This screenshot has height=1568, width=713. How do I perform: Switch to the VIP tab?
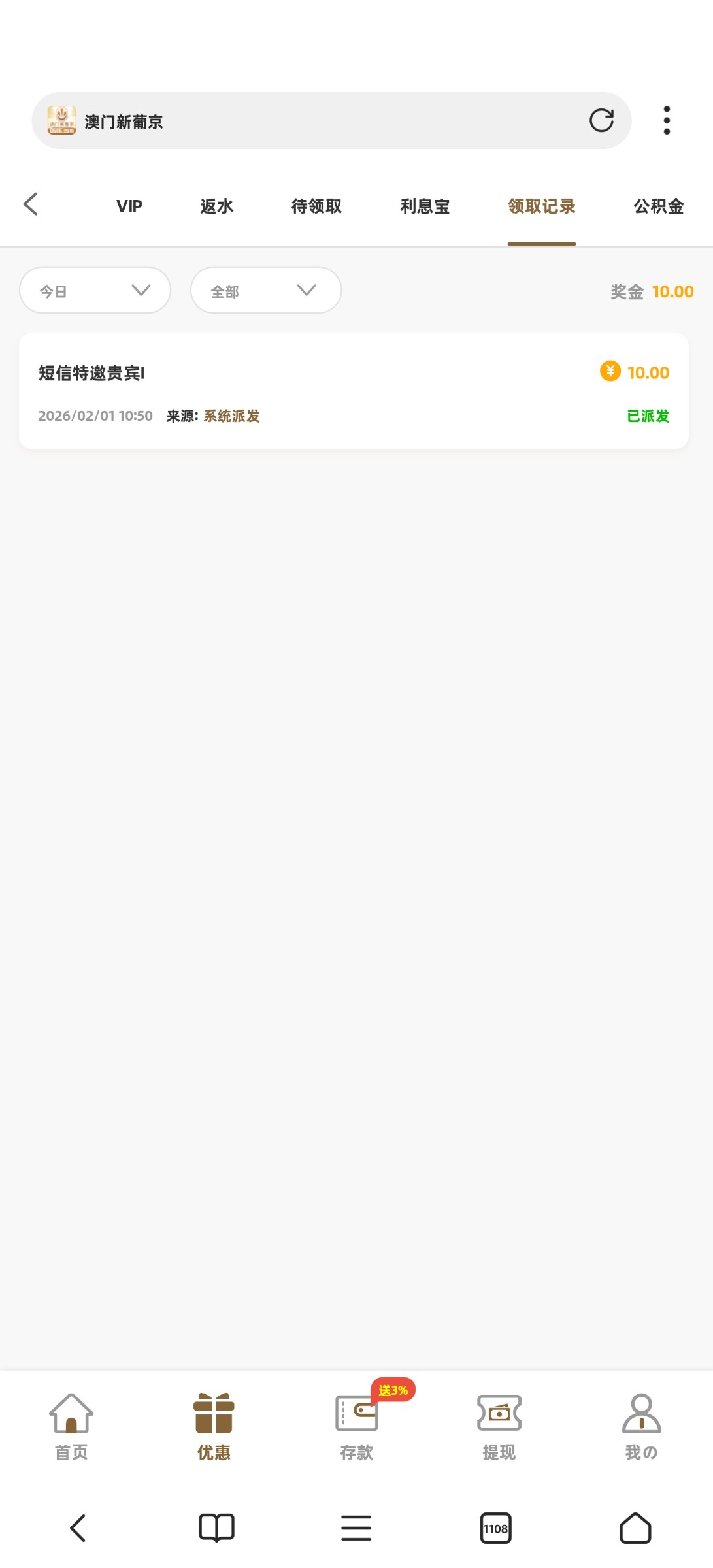coord(129,206)
